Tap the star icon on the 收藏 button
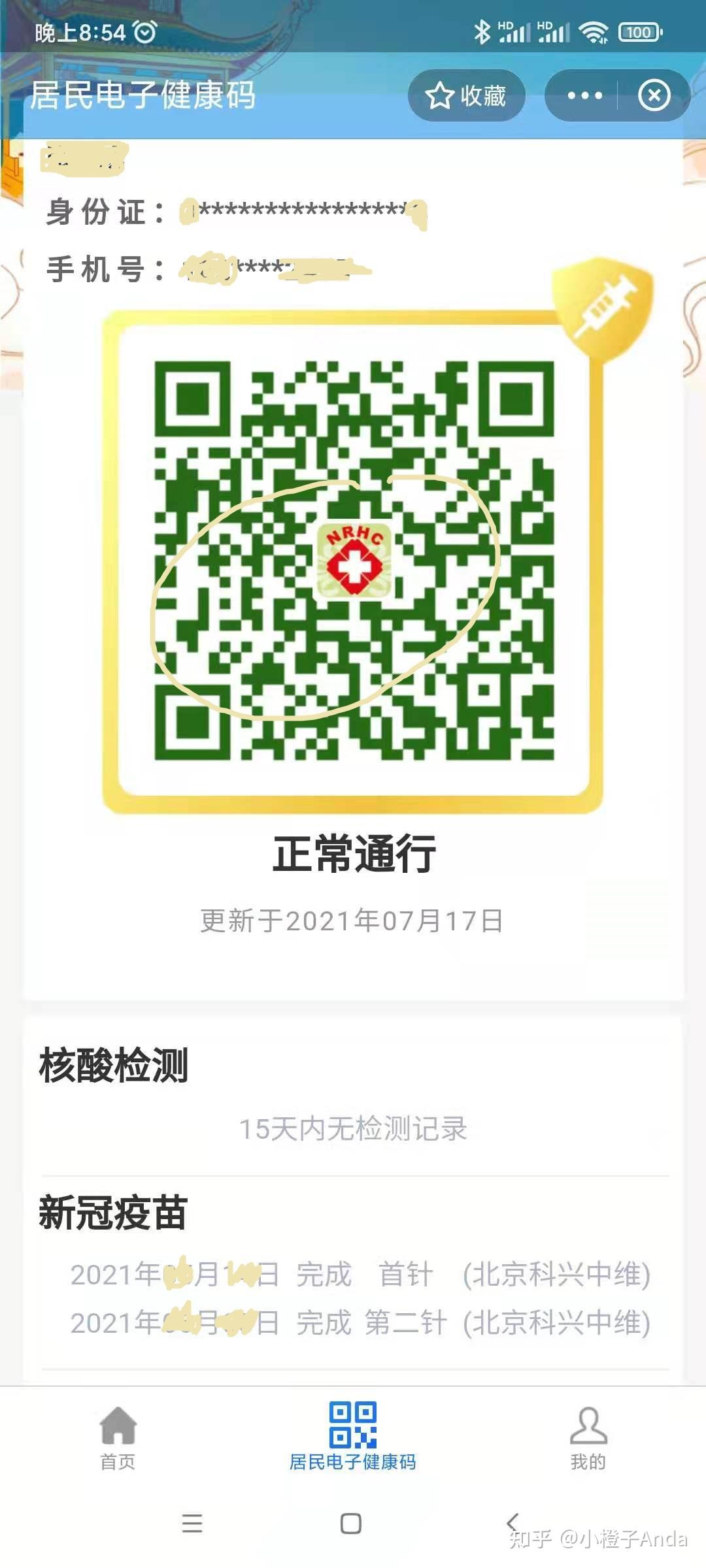This screenshot has height=1568, width=706. [442, 95]
